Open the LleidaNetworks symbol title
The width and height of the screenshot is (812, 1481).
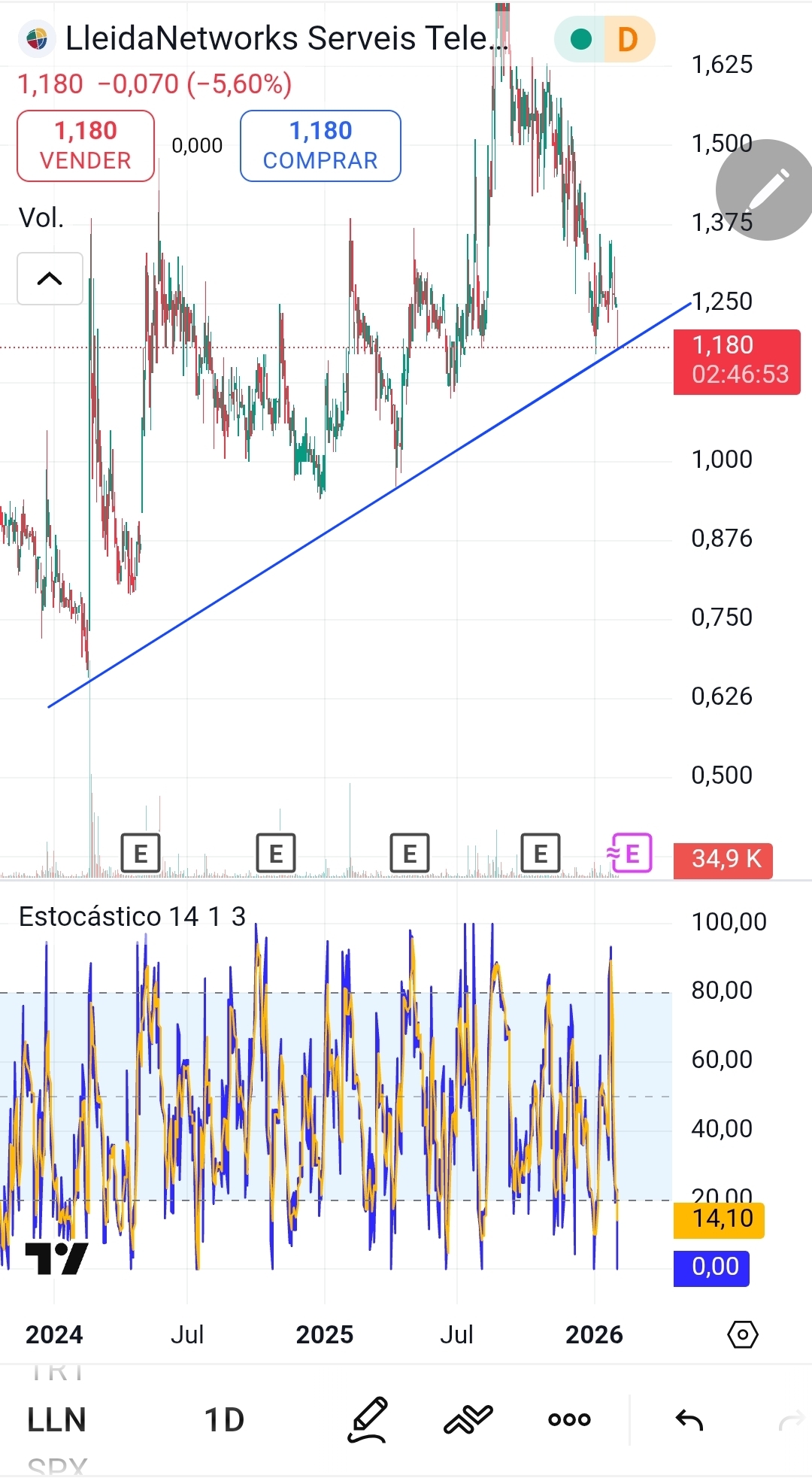click(286, 39)
